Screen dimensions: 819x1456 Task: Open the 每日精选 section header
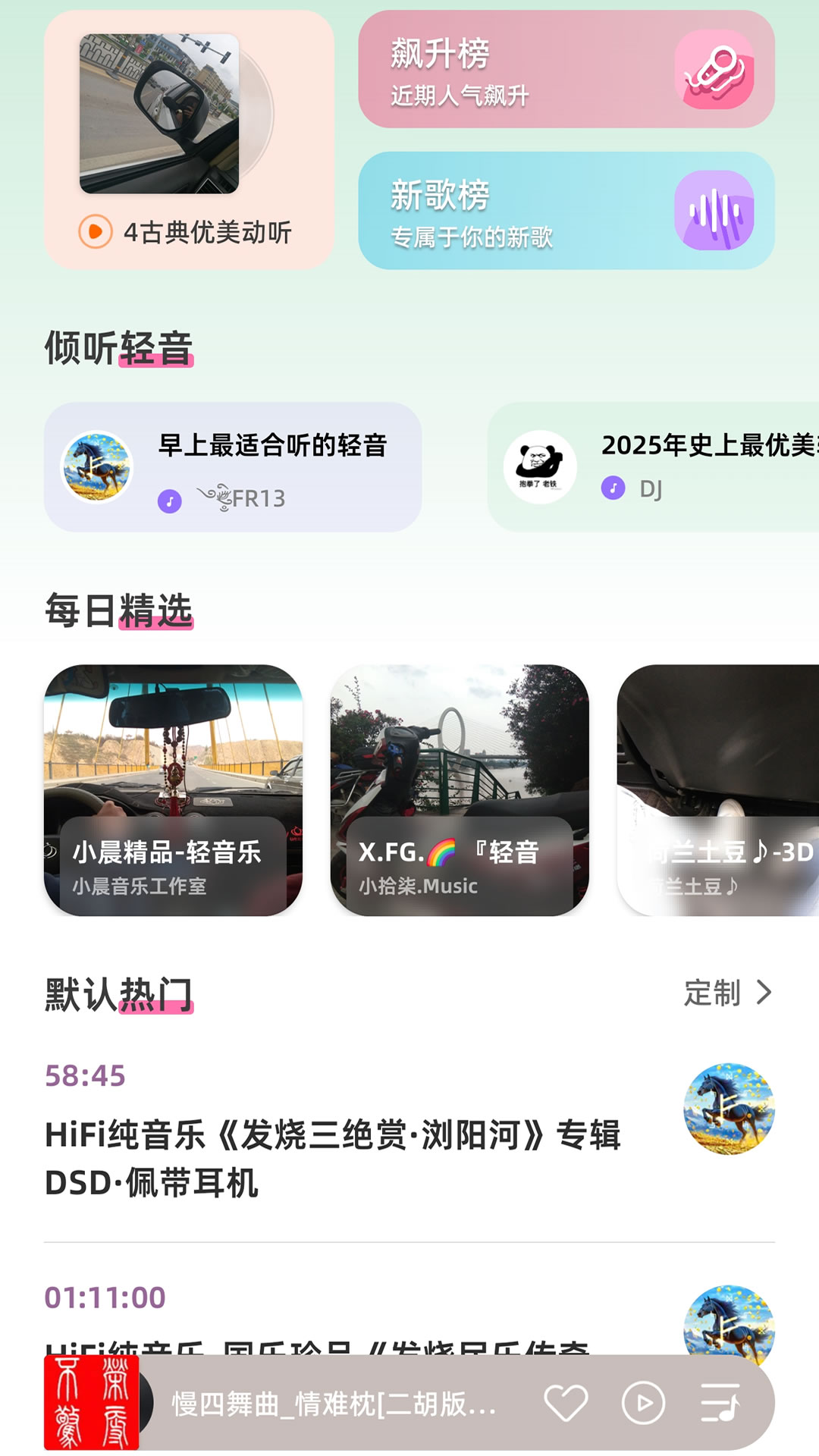tap(120, 607)
